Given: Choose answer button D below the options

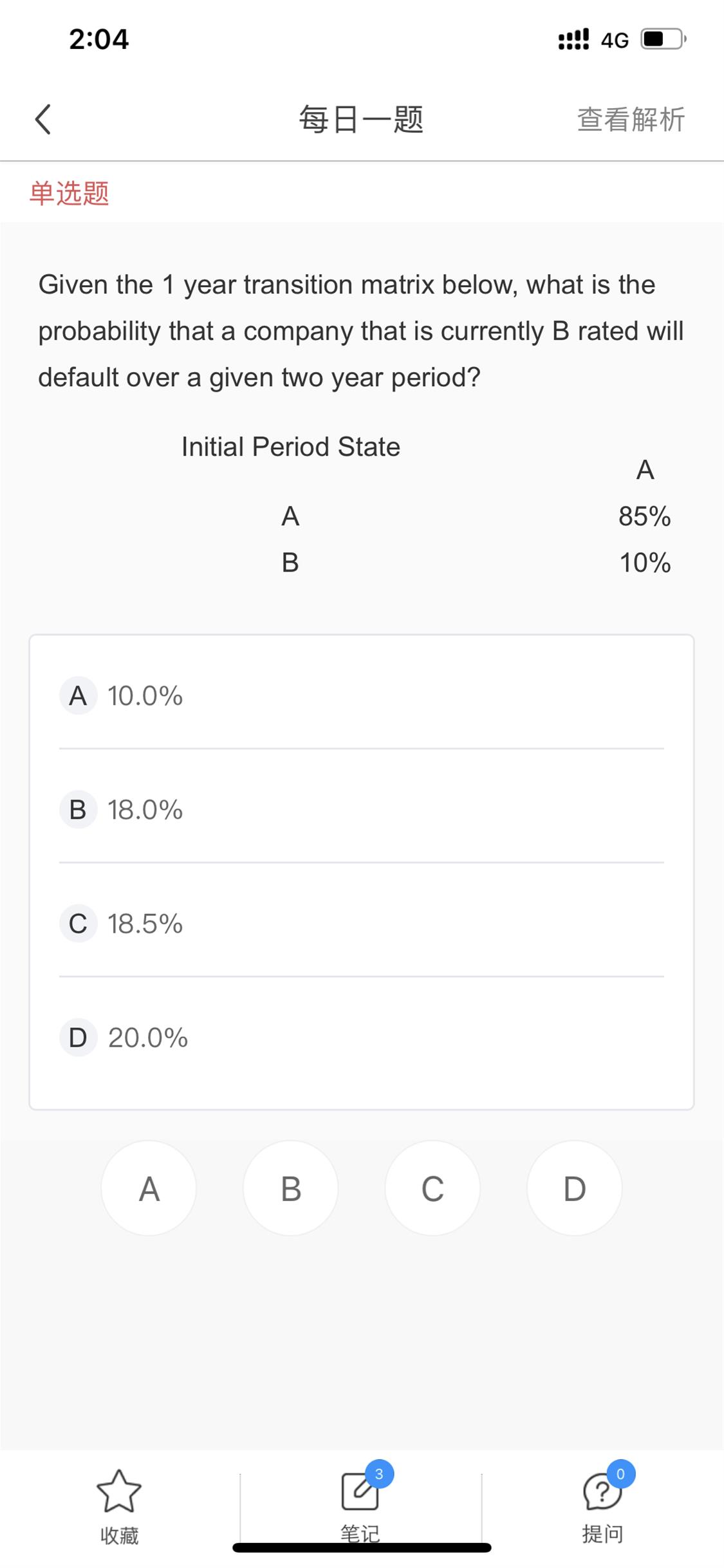Looking at the screenshot, I should (x=575, y=1188).
